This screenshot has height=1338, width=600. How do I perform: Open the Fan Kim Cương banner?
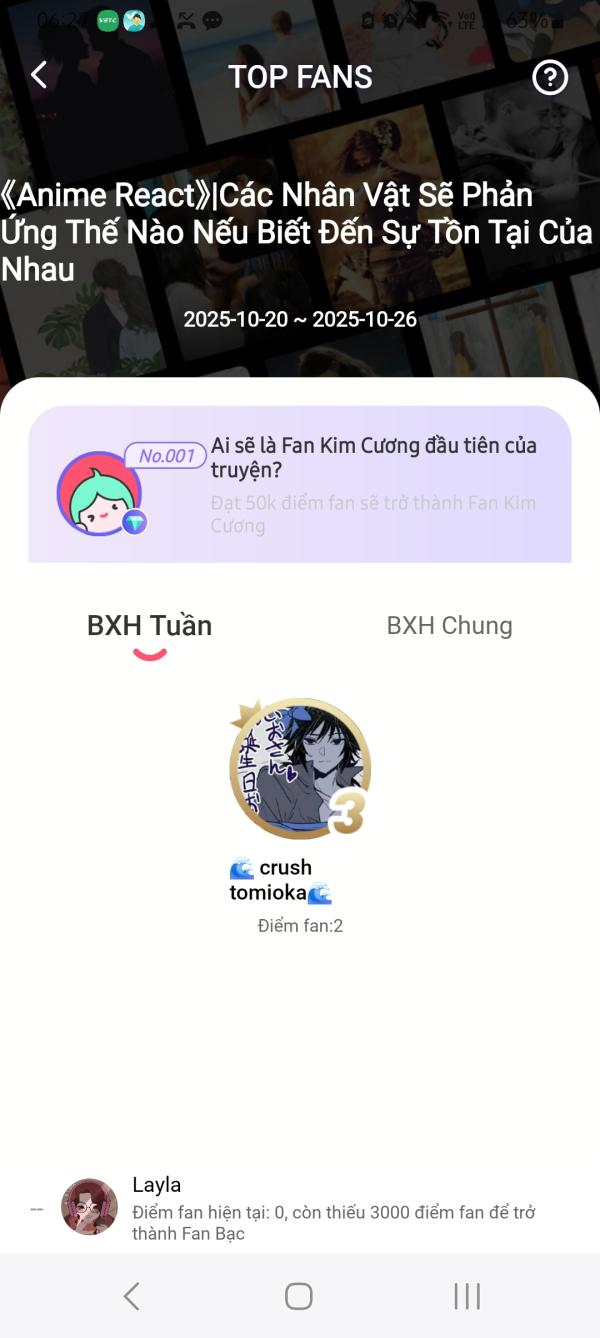300,485
